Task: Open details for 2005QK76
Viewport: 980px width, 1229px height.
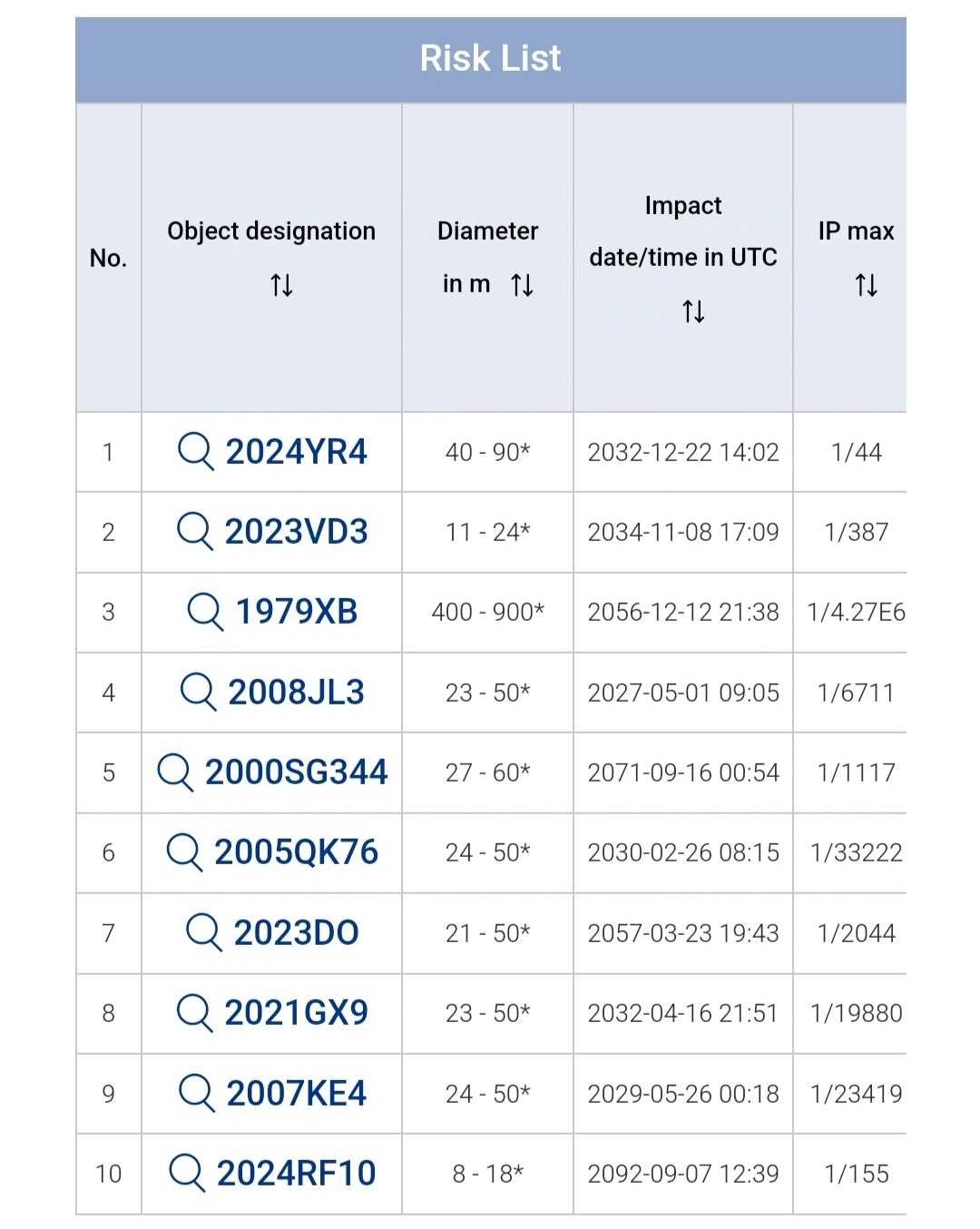Action: pyautogui.click(x=295, y=852)
